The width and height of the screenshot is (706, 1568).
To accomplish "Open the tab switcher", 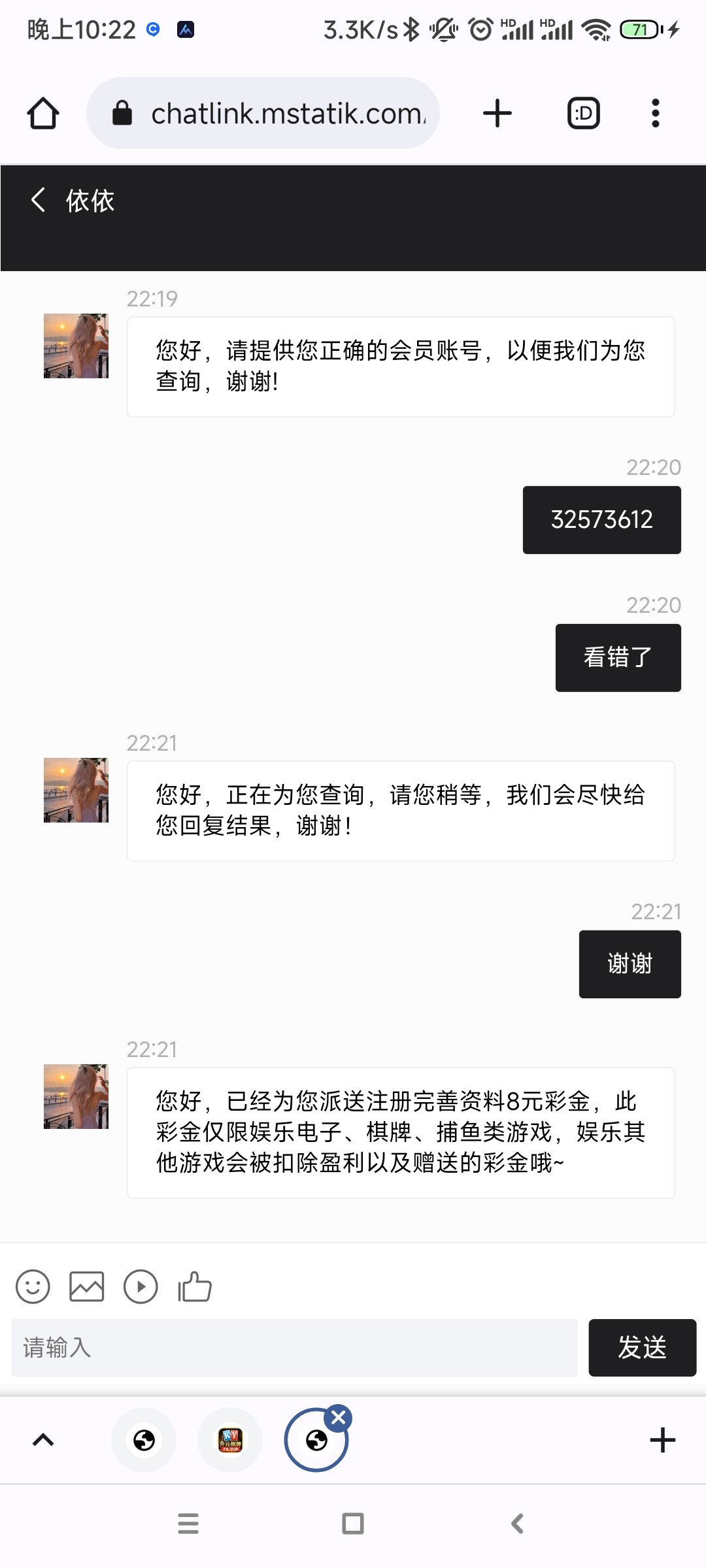I will pyautogui.click(x=583, y=114).
